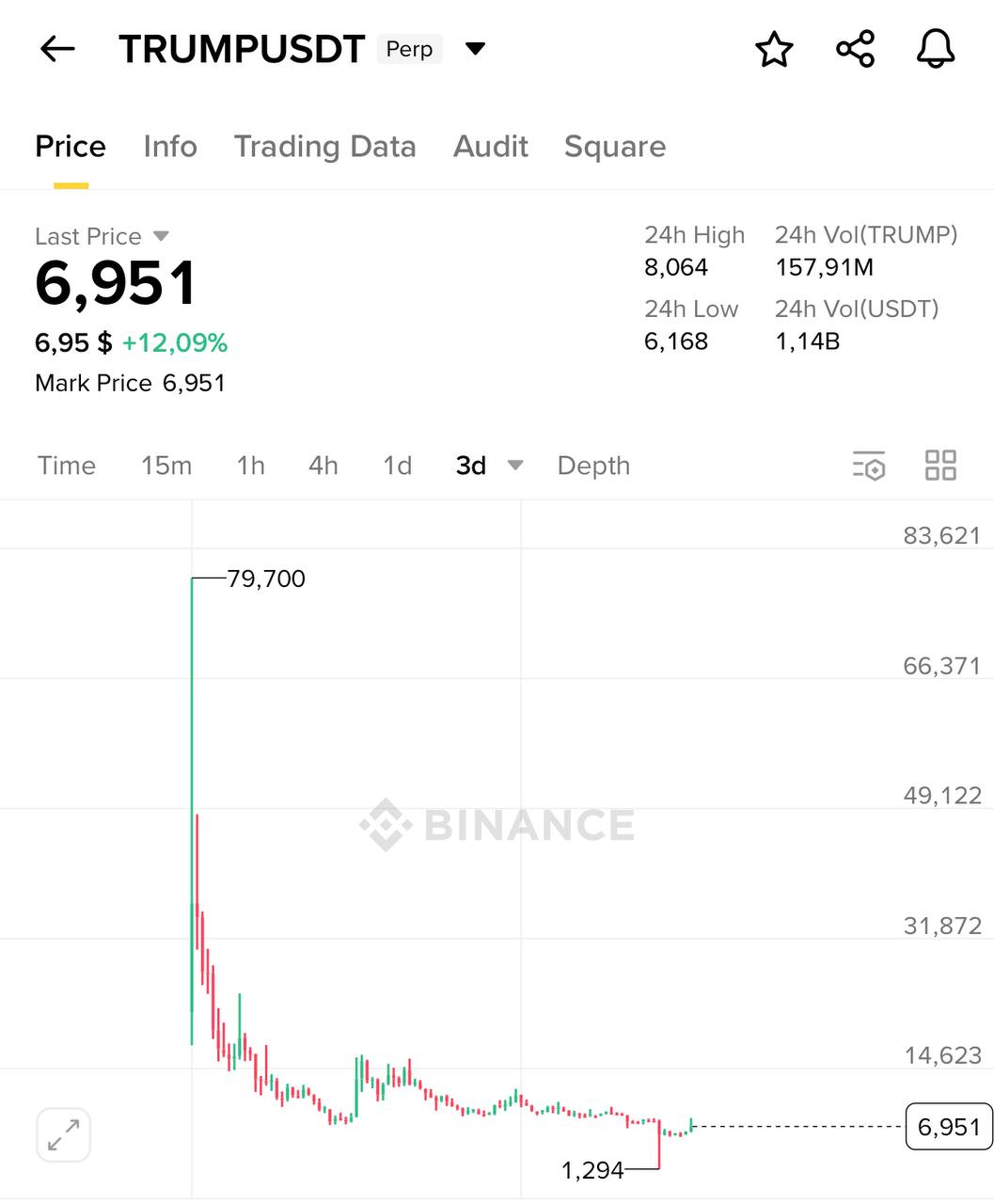Open the chart layout grid menu

pos(940,466)
